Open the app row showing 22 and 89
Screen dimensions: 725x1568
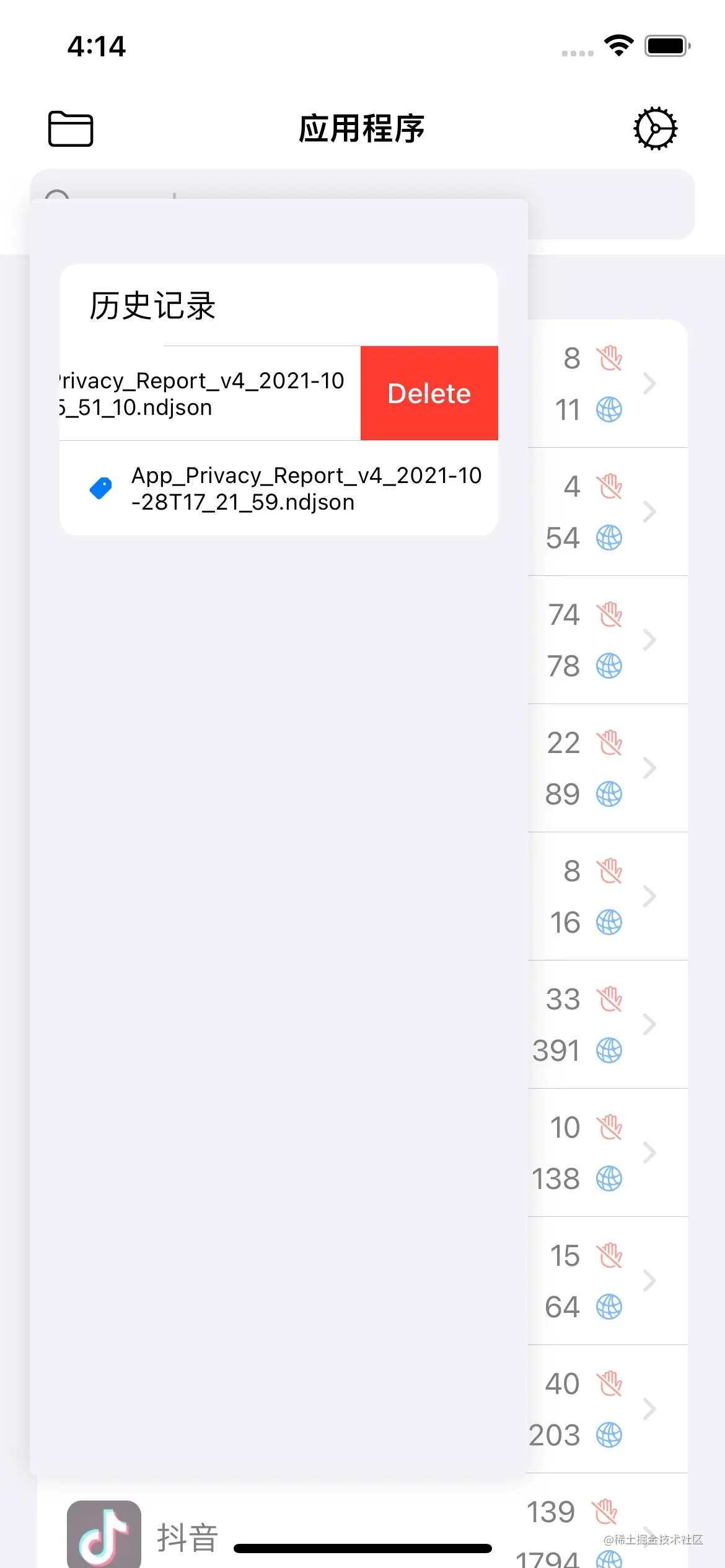(x=608, y=769)
